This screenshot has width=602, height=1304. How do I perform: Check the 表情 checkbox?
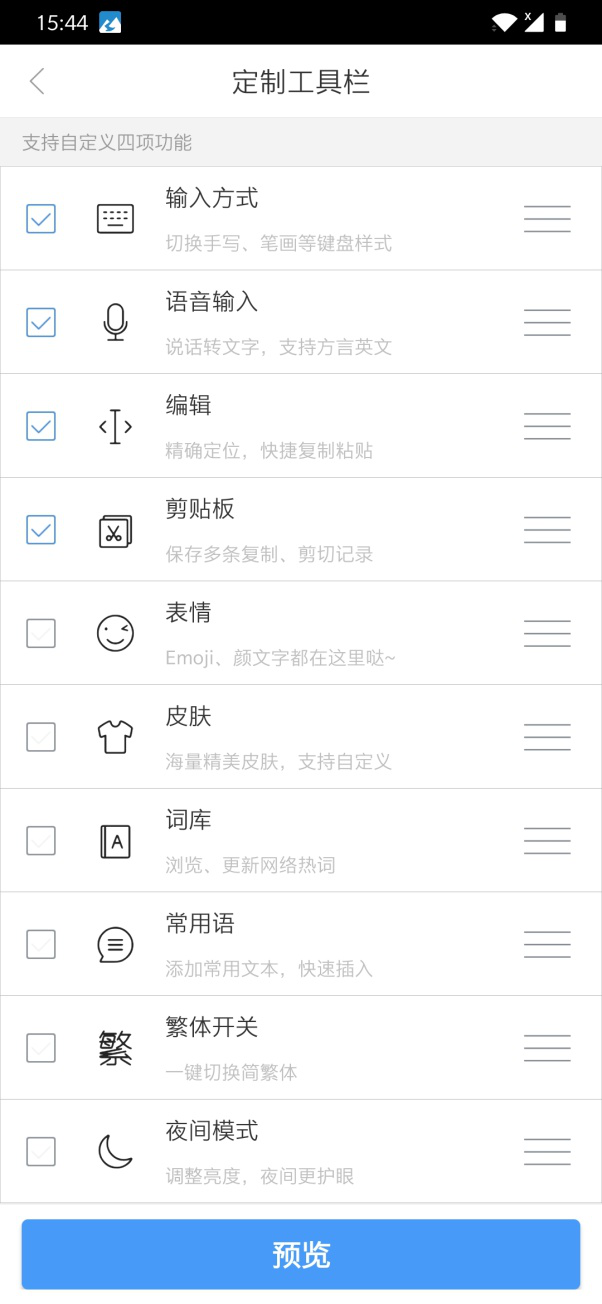pos(41,633)
